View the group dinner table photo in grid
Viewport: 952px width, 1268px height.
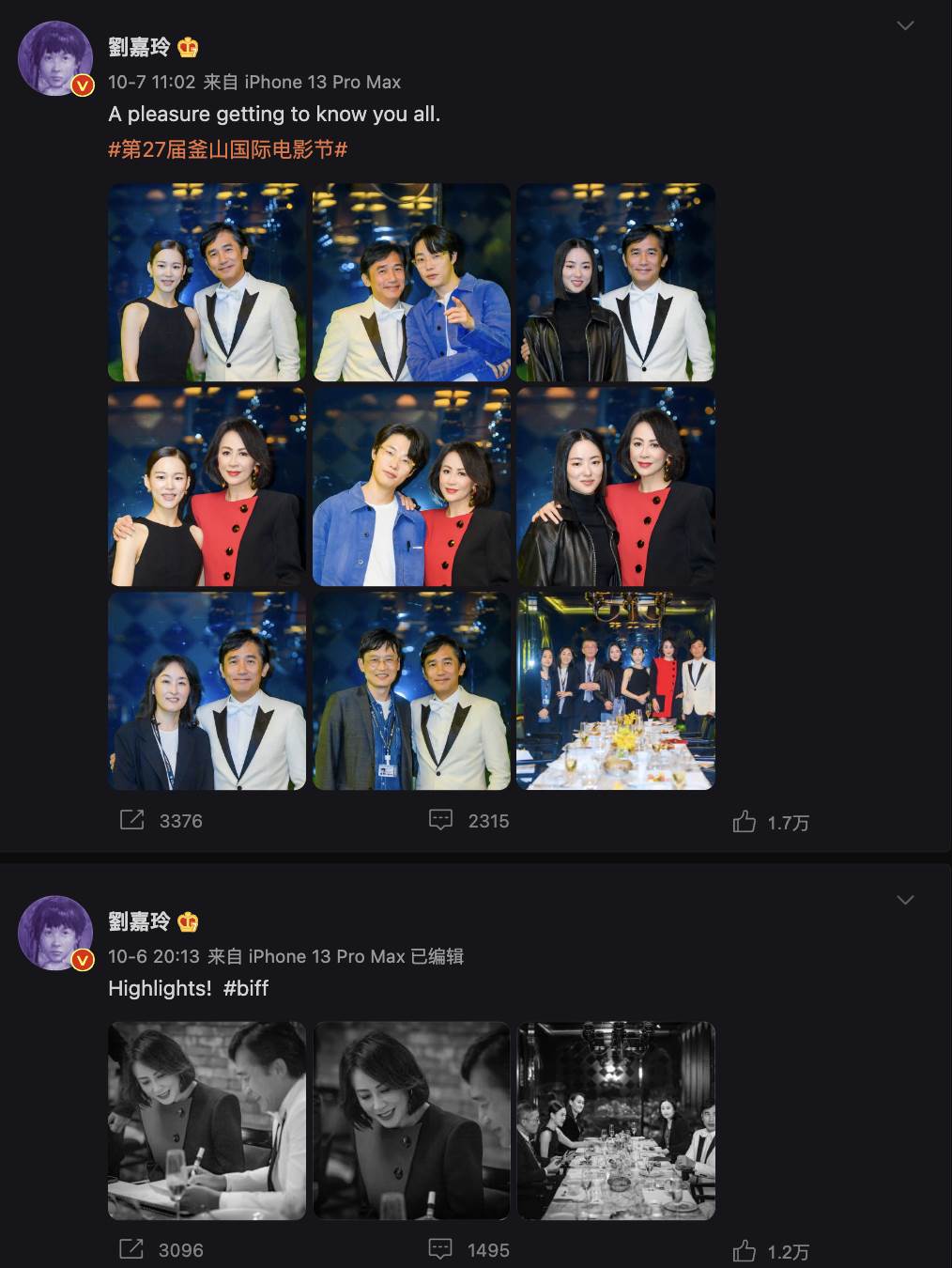pyautogui.click(x=616, y=690)
